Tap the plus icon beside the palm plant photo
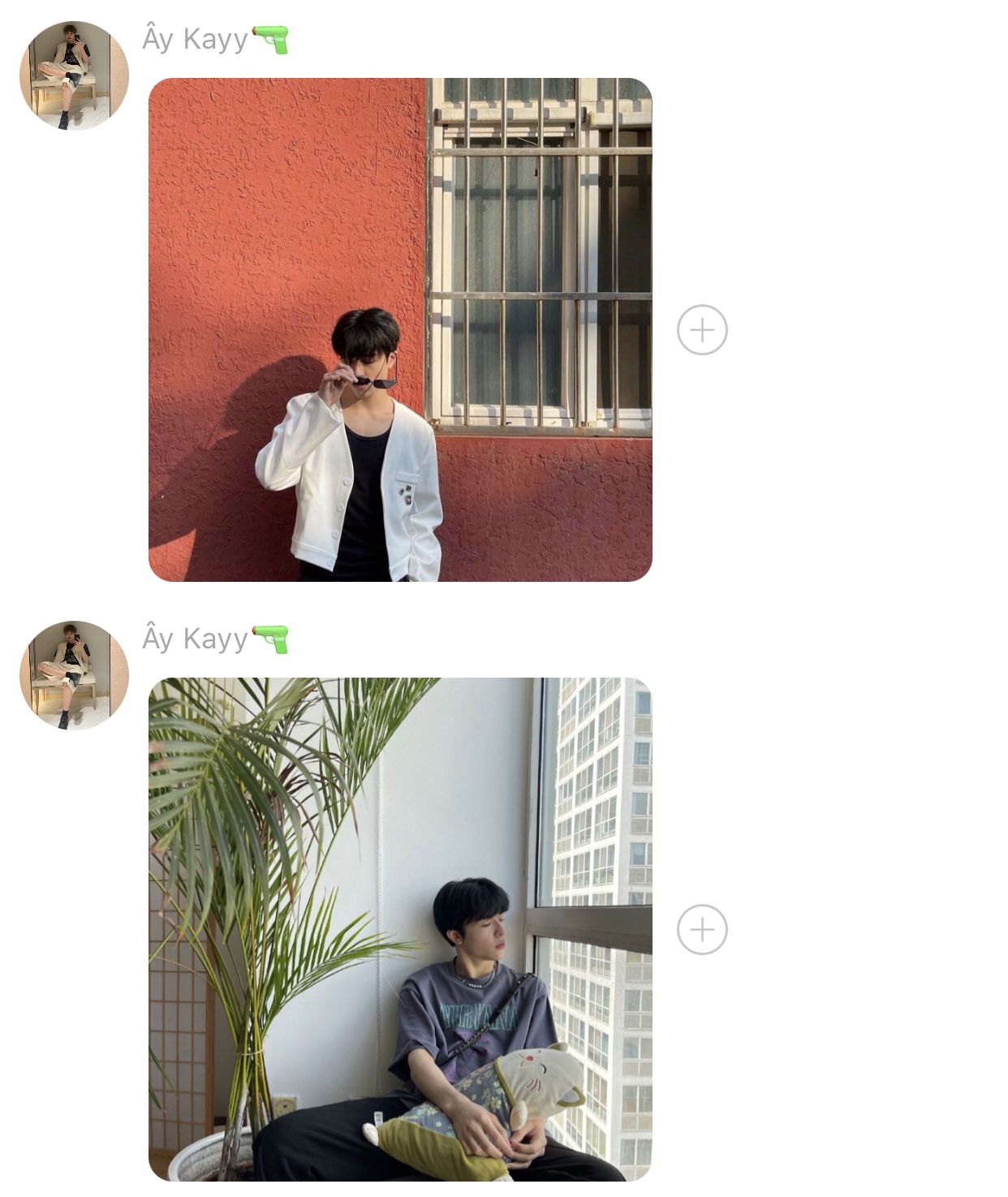The height and width of the screenshot is (1197, 1008). (702, 929)
